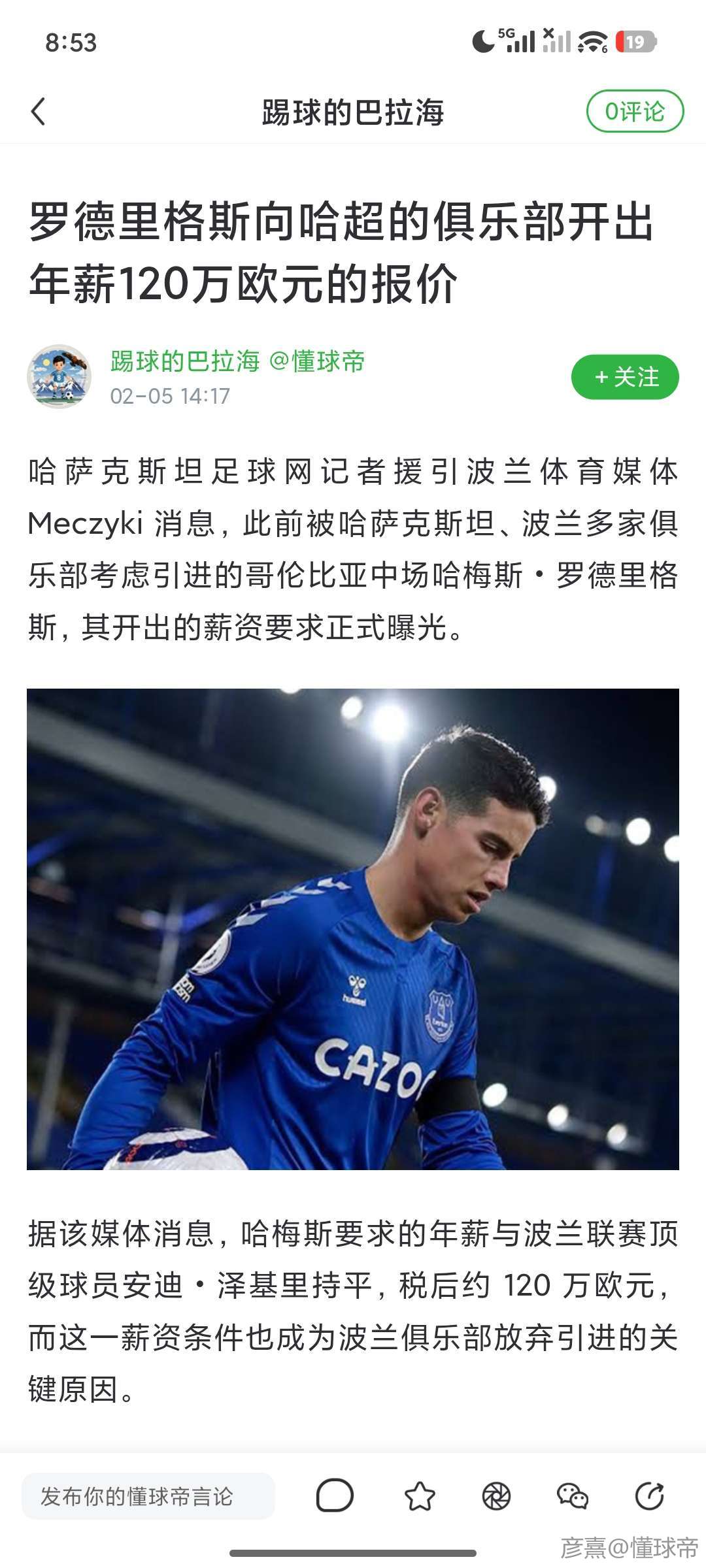Favorite this article with the star icon
Image resolution: width=706 pixels, height=1568 pixels.
[x=420, y=1496]
